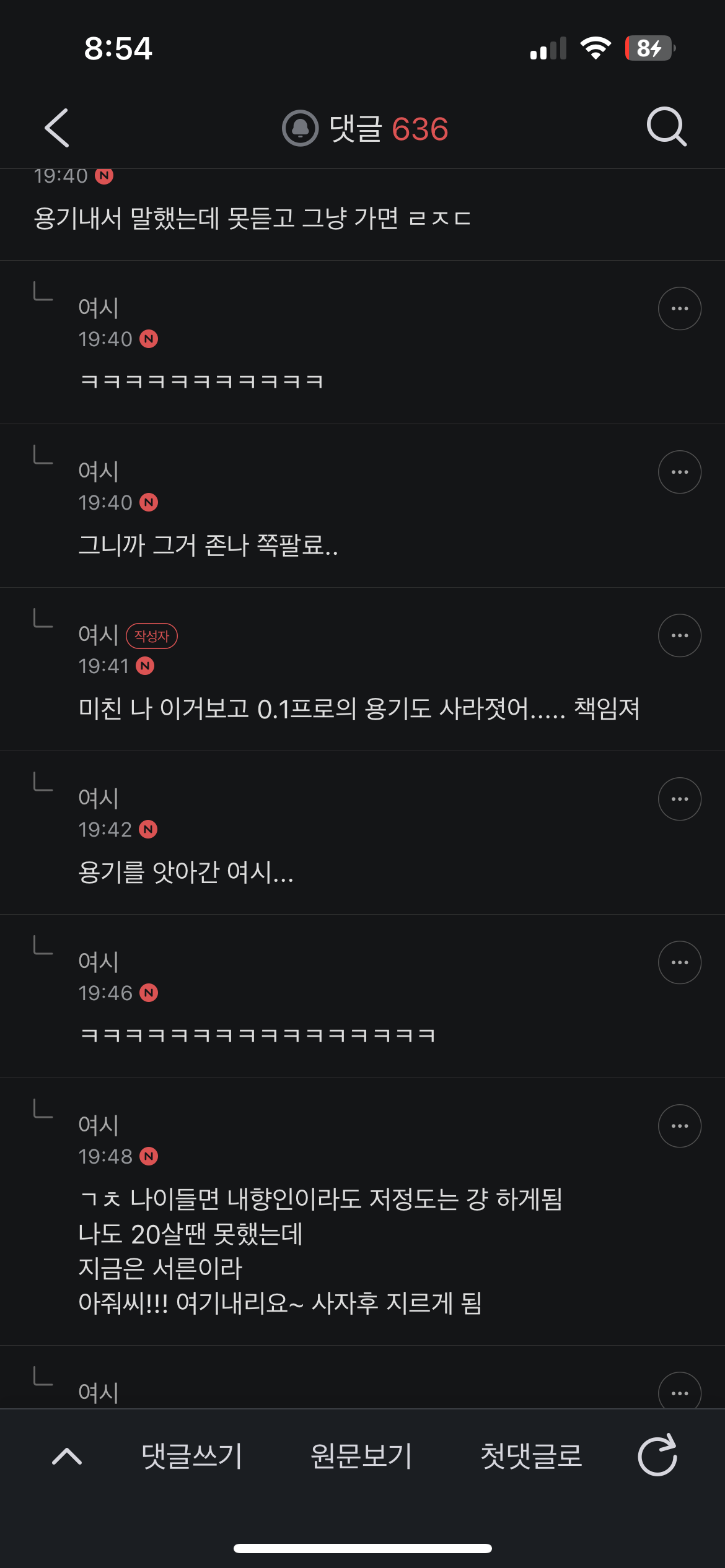Open more options for 용기를 앗아간 여시 reply
Viewport: 725px width, 1568px height.
pyautogui.click(x=680, y=799)
